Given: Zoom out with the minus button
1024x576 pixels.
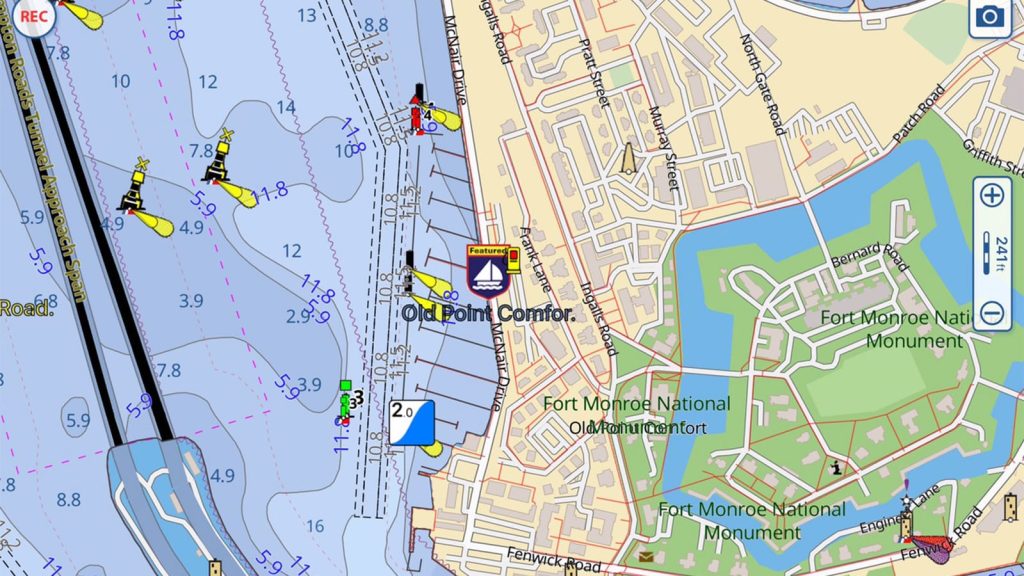Looking at the screenshot, I should 992,313.
